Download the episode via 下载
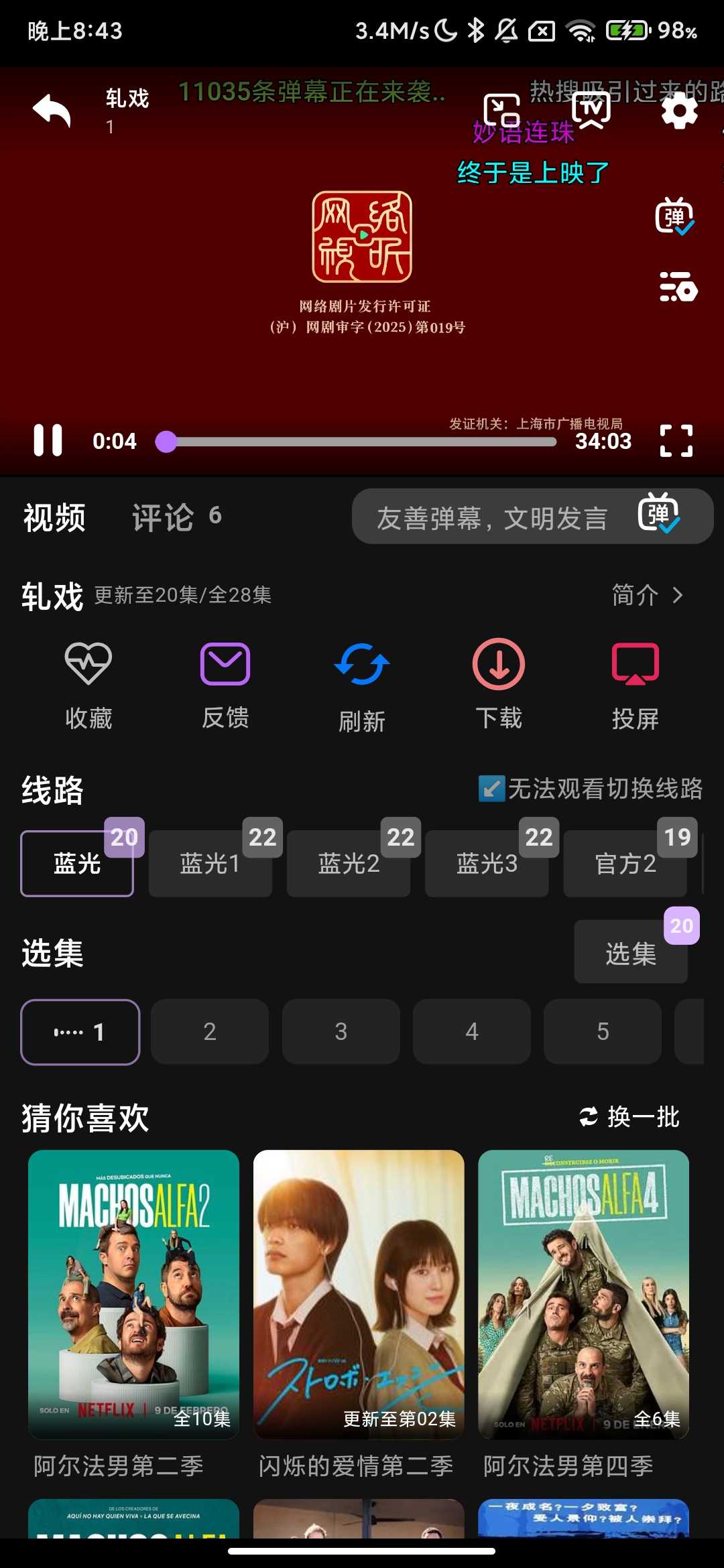The image size is (724, 1568). coord(499,684)
